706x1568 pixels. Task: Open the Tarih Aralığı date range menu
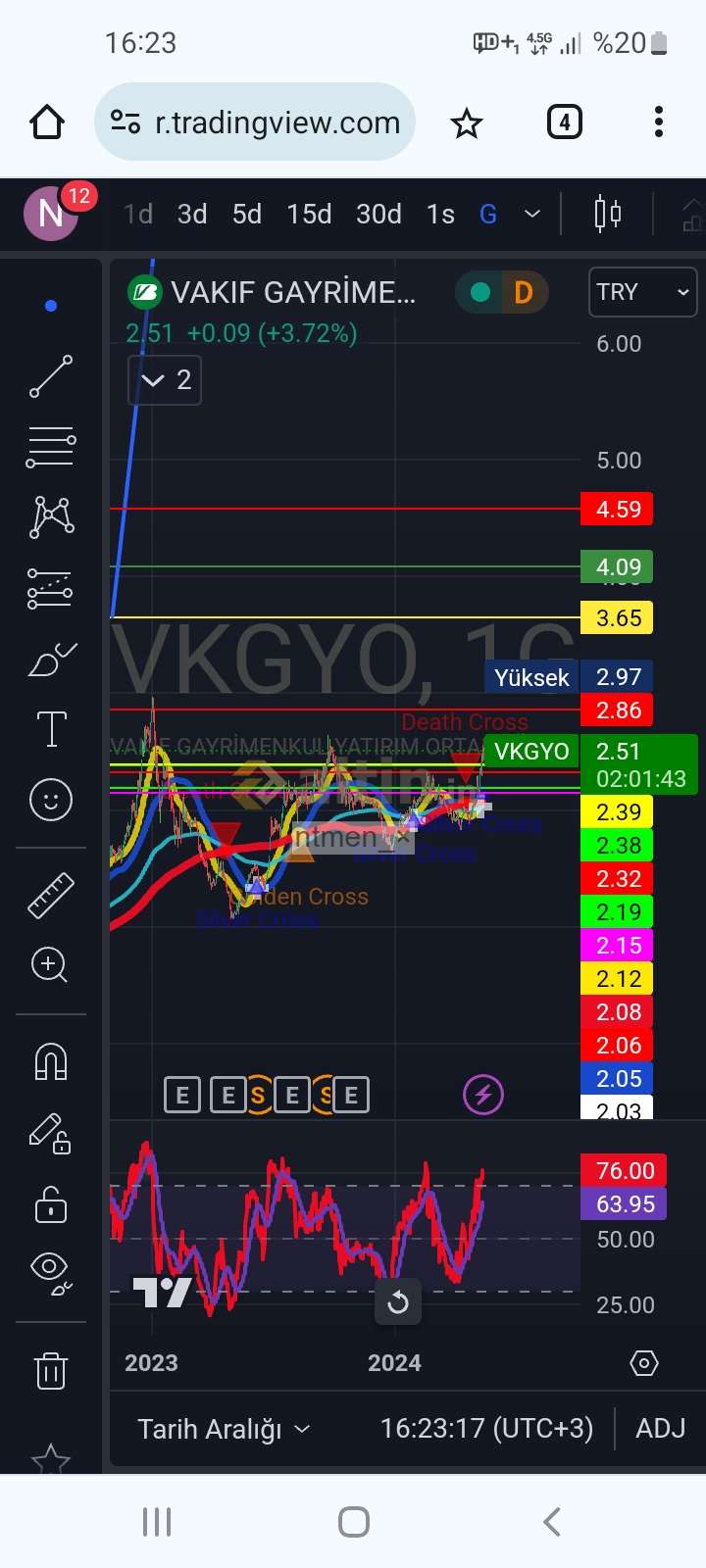[x=224, y=1429]
